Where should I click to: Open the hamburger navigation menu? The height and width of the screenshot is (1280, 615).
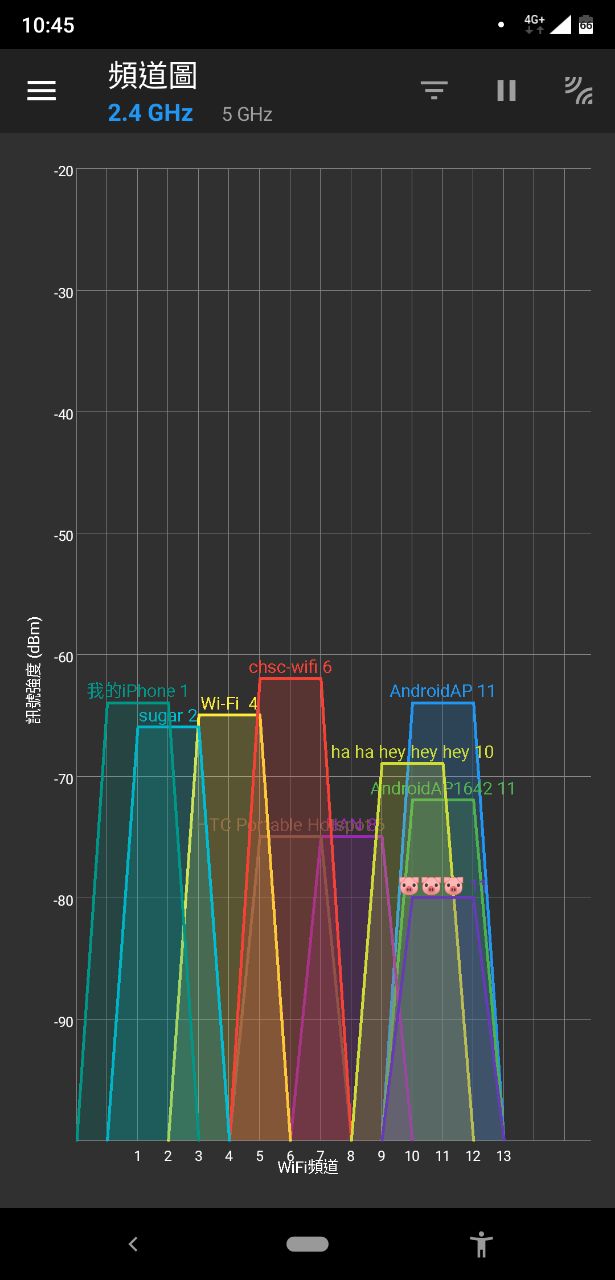pyautogui.click(x=41, y=91)
